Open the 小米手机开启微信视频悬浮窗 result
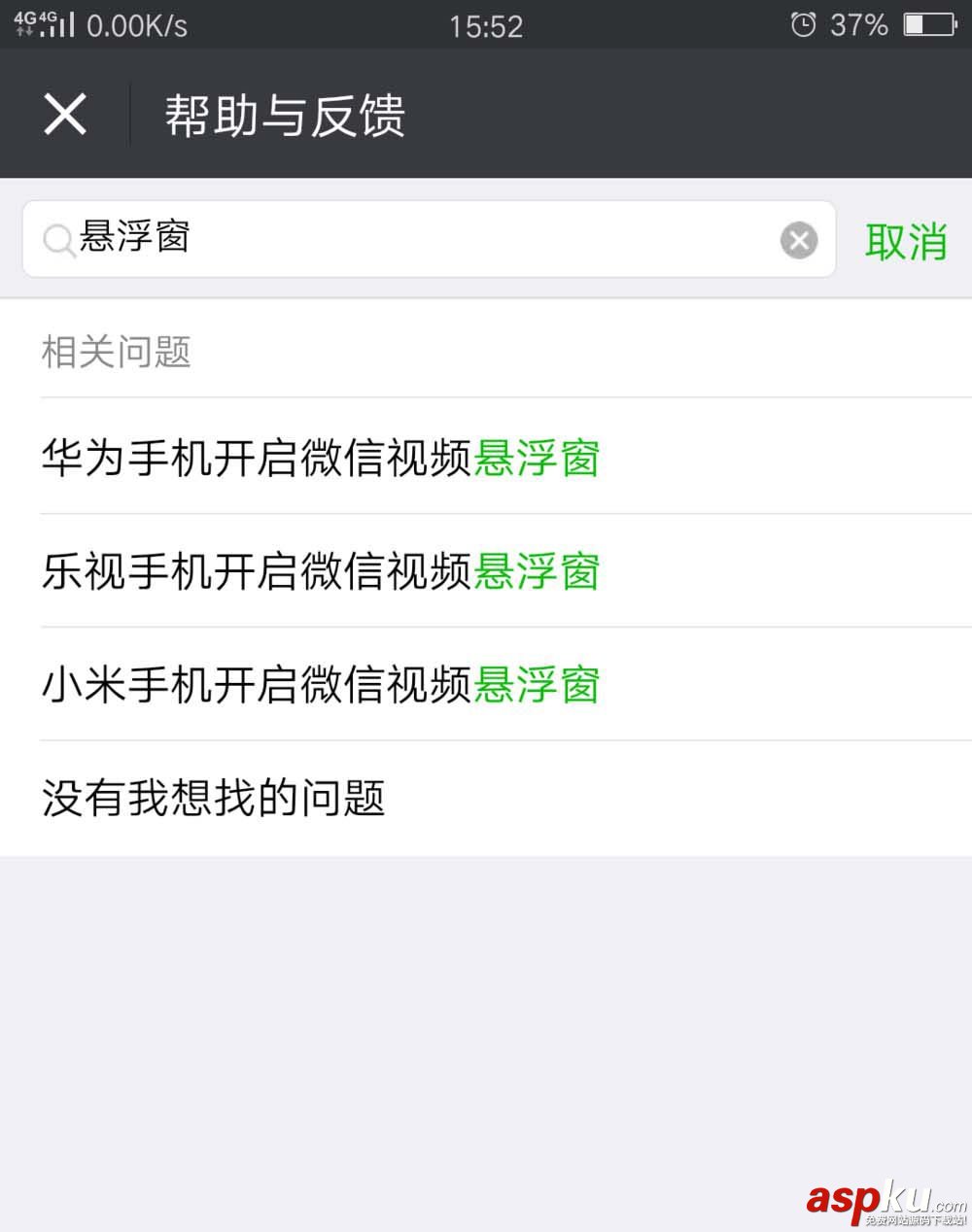Image resolution: width=972 pixels, height=1232 pixels. (x=321, y=685)
